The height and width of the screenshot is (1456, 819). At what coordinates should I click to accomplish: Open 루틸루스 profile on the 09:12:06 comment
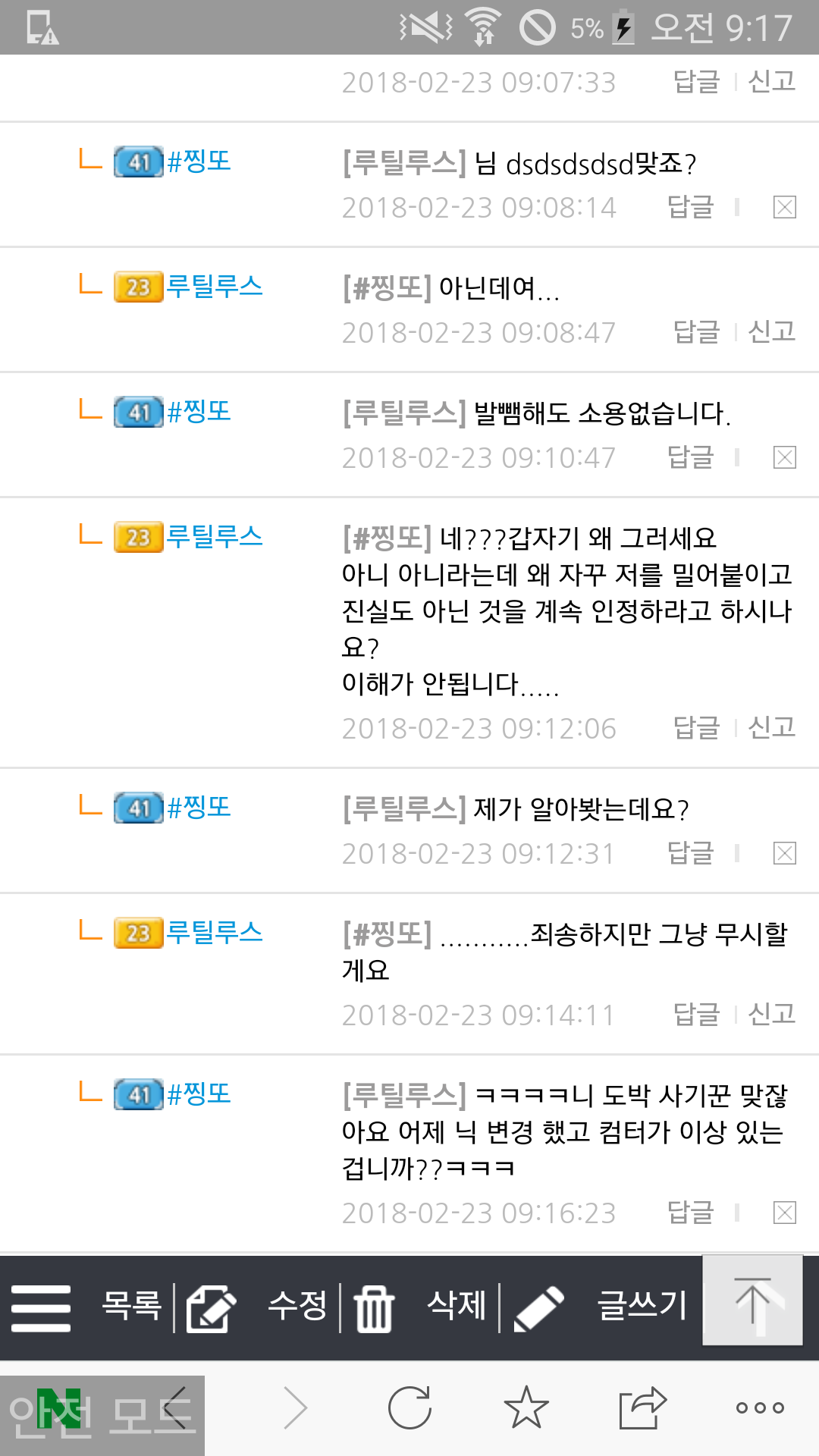(214, 537)
